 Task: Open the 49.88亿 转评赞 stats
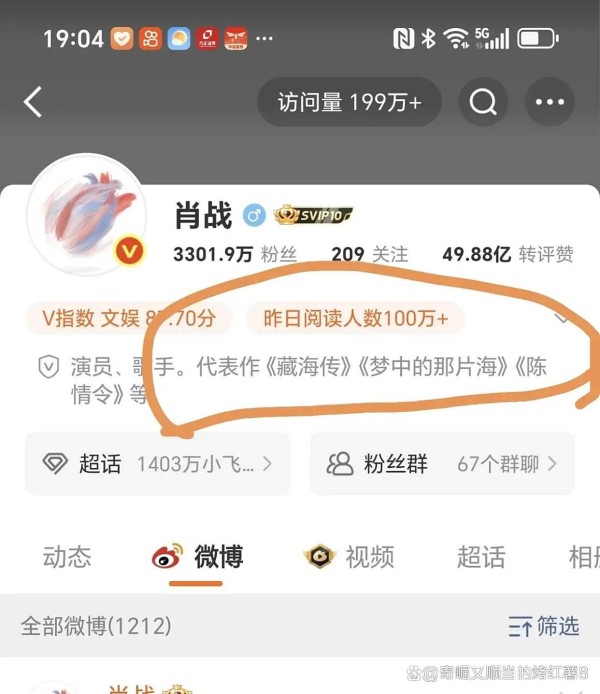click(x=507, y=255)
